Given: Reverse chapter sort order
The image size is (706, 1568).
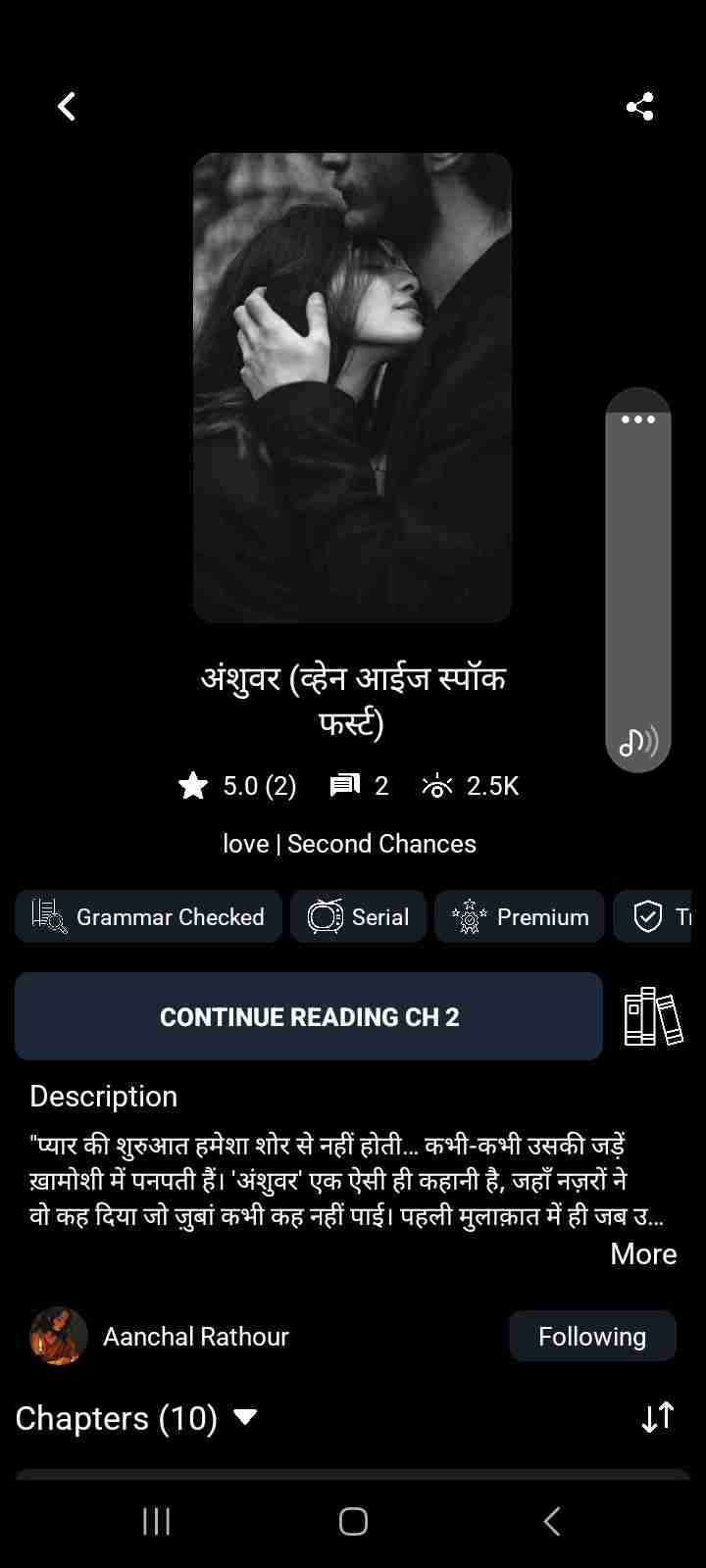Looking at the screenshot, I should [657, 1417].
